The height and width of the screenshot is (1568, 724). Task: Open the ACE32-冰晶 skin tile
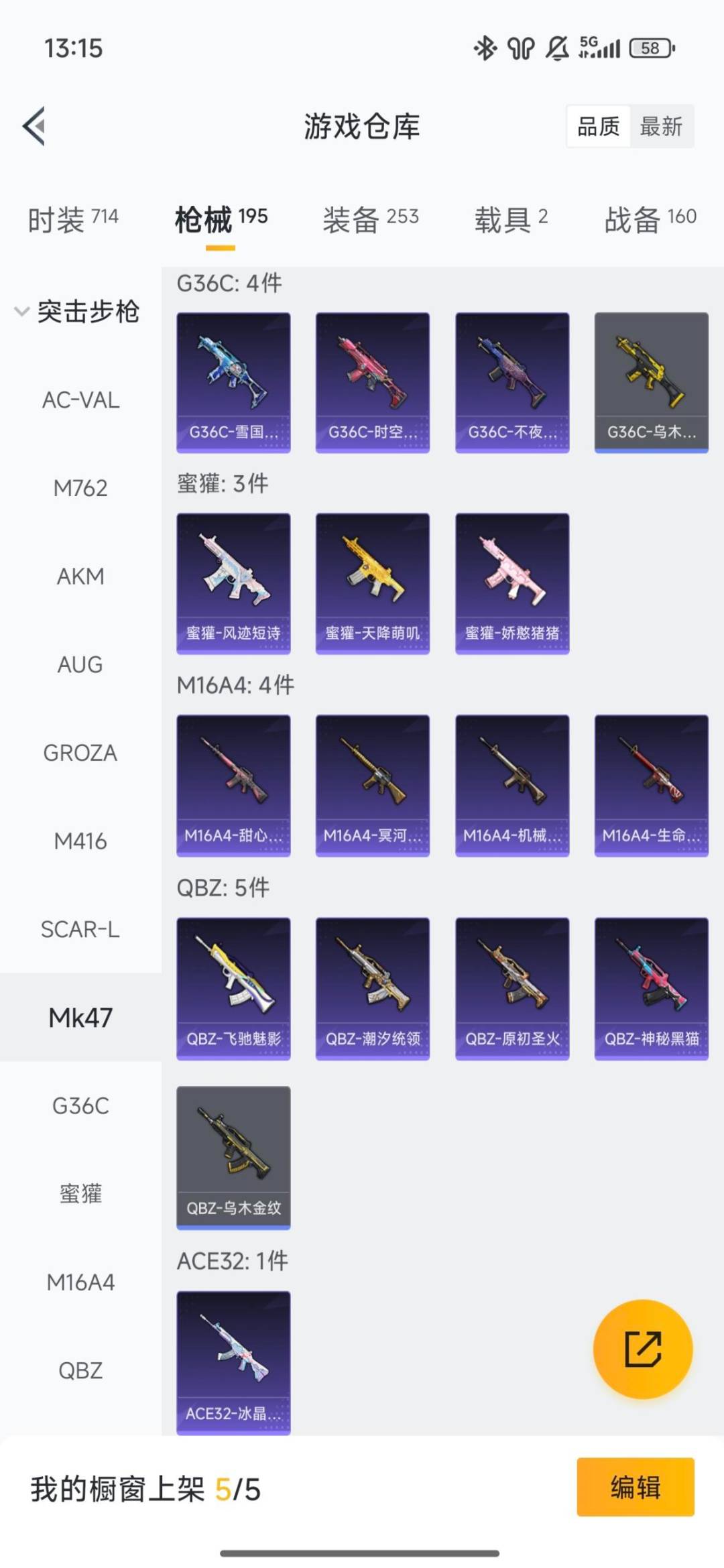(x=233, y=1362)
